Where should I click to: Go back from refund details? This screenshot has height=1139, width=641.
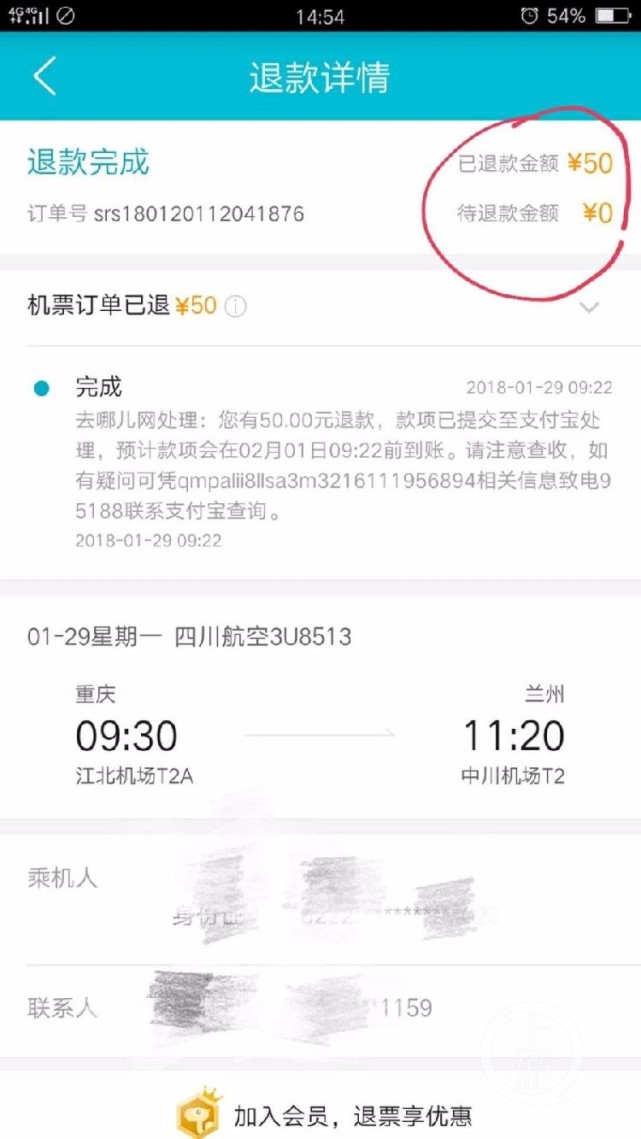pyautogui.click(x=44, y=76)
